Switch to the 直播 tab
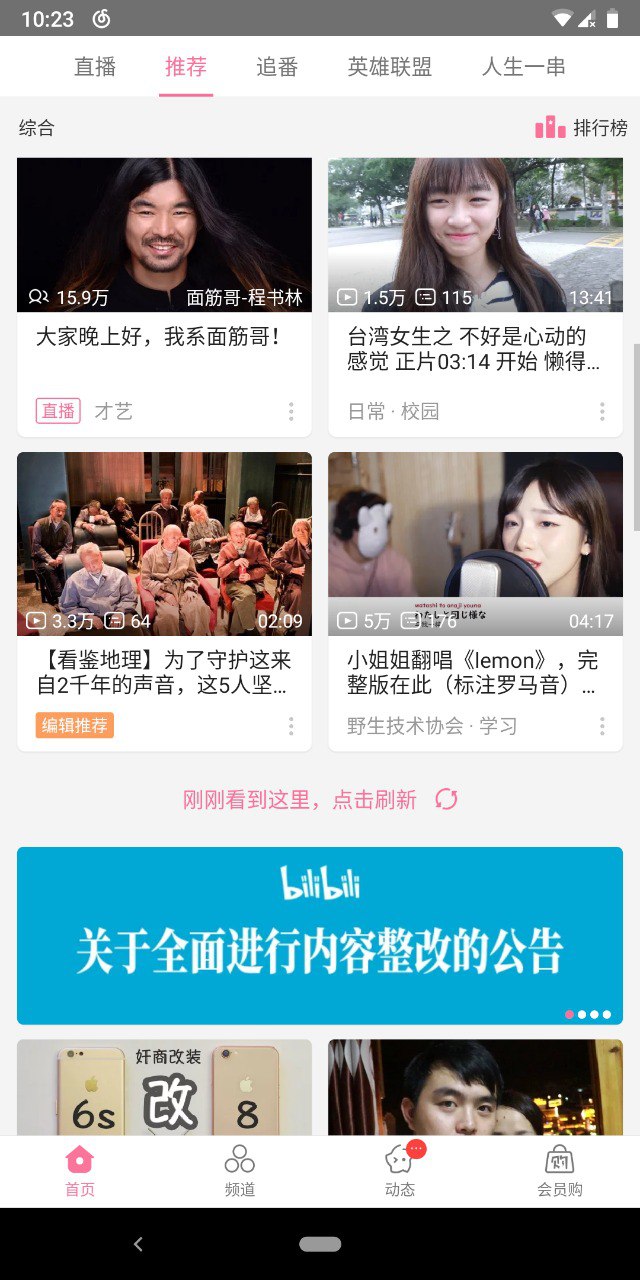The width and height of the screenshot is (640, 1280). coord(95,67)
